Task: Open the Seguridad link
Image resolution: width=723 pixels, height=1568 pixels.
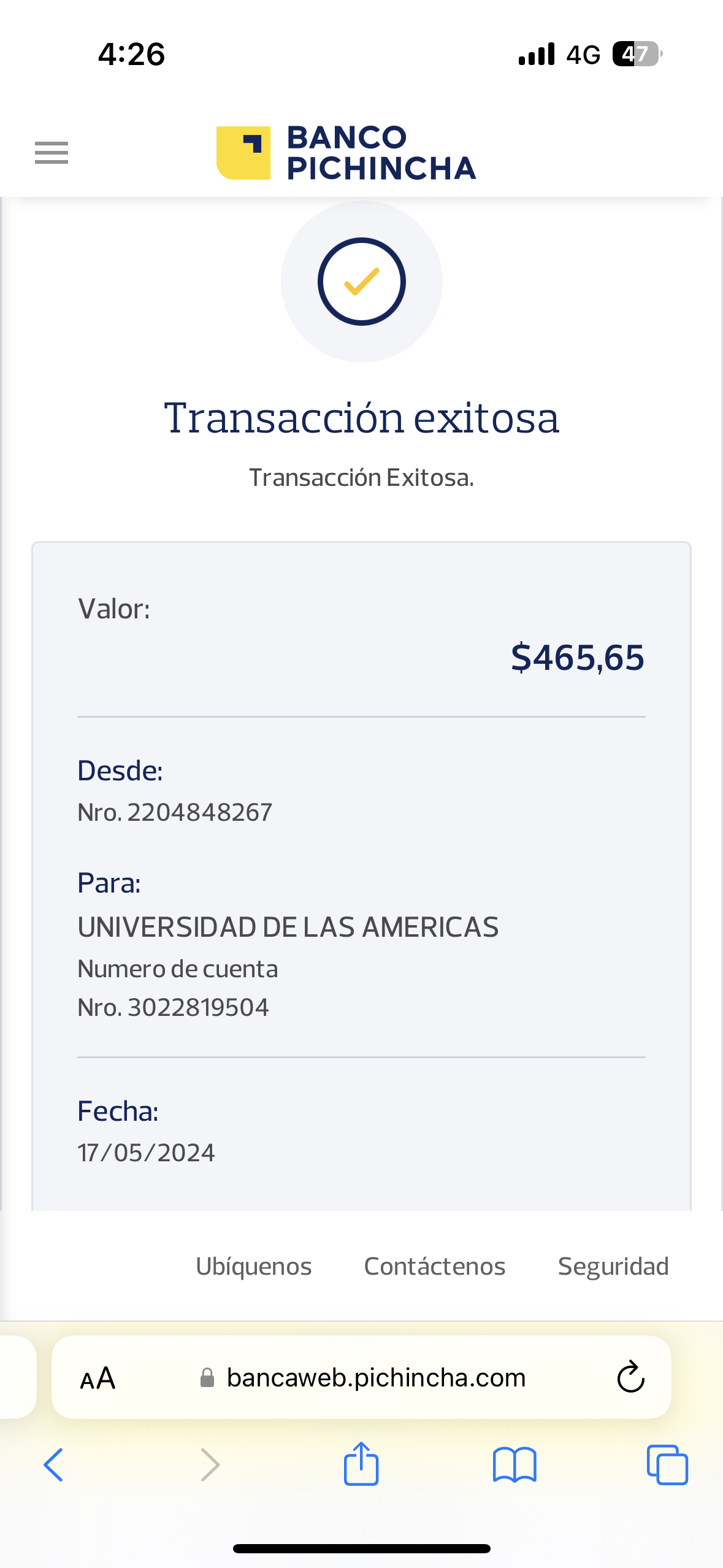Action: [x=613, y=1266]
